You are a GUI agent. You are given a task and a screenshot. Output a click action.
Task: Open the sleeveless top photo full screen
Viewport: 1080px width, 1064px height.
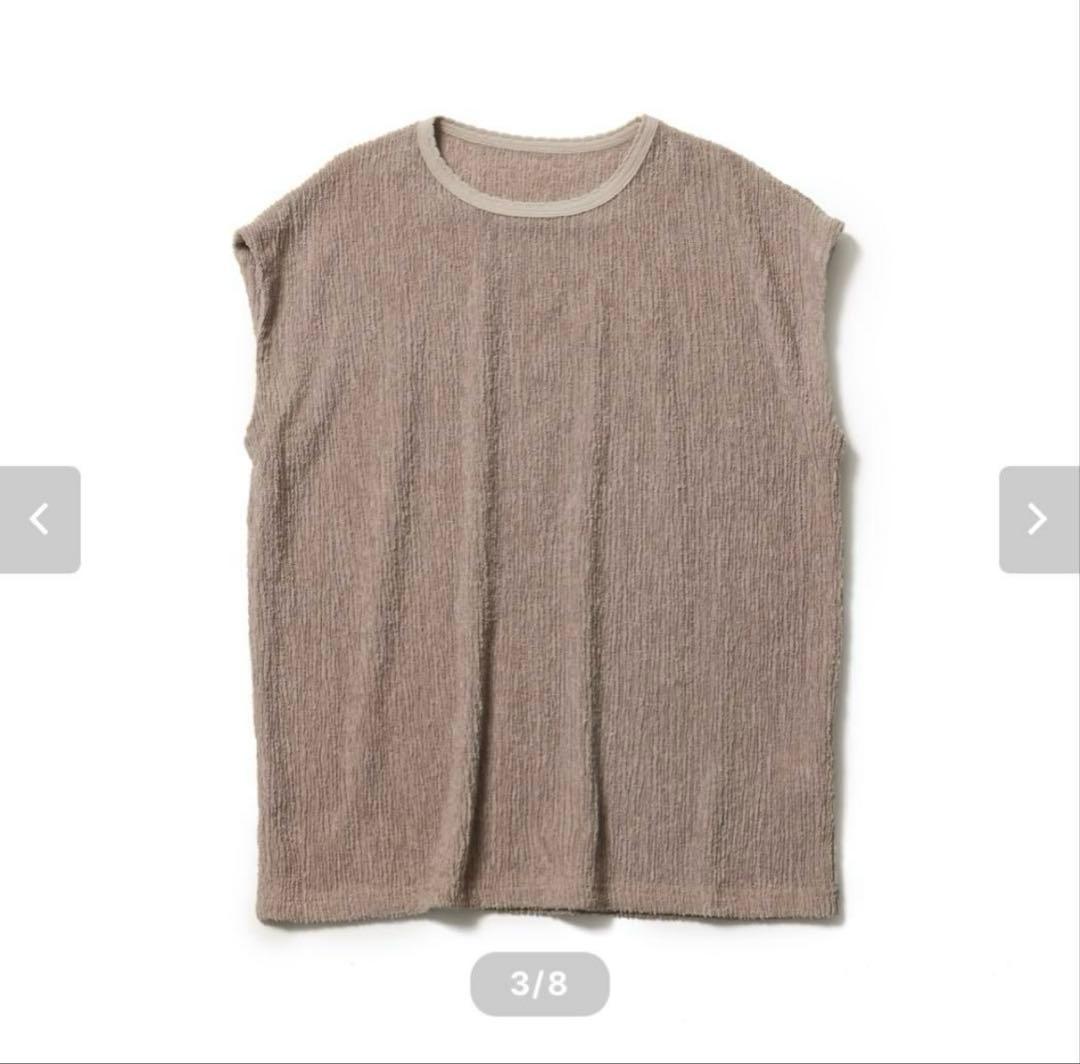tap(545, 520)
